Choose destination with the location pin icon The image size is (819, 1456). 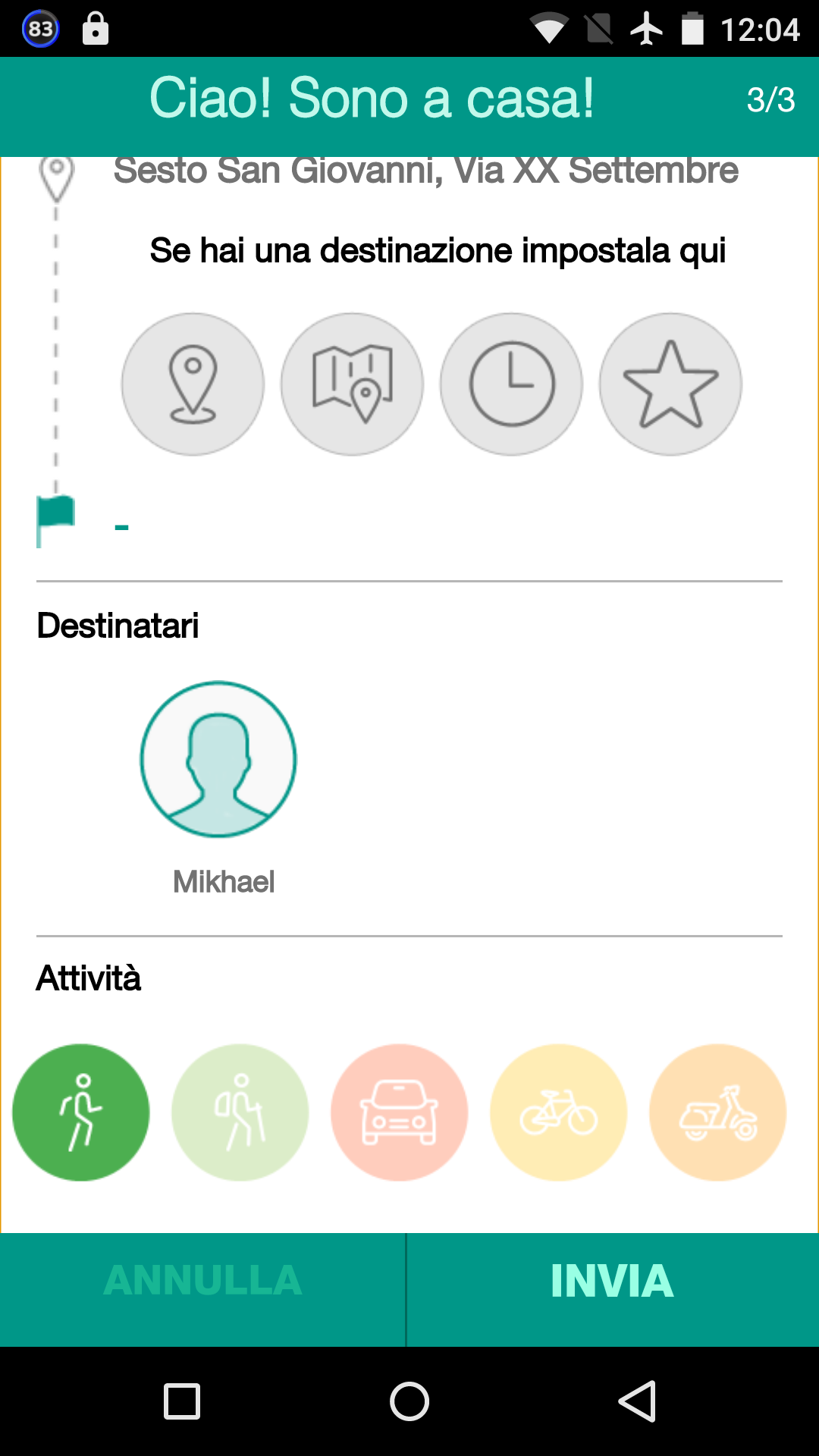pos(193,384)
